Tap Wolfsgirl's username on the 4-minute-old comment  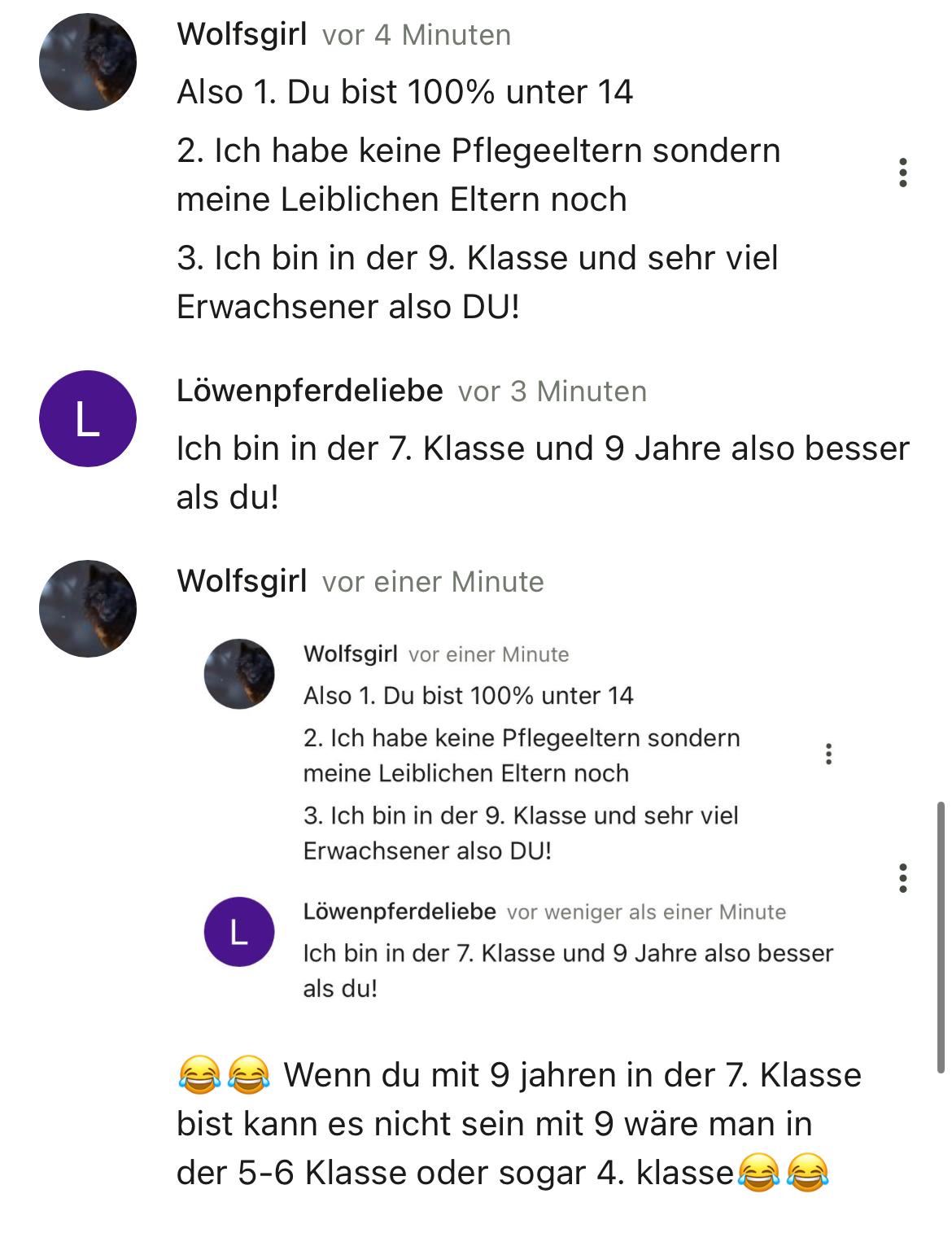click(x=242, y=34)
